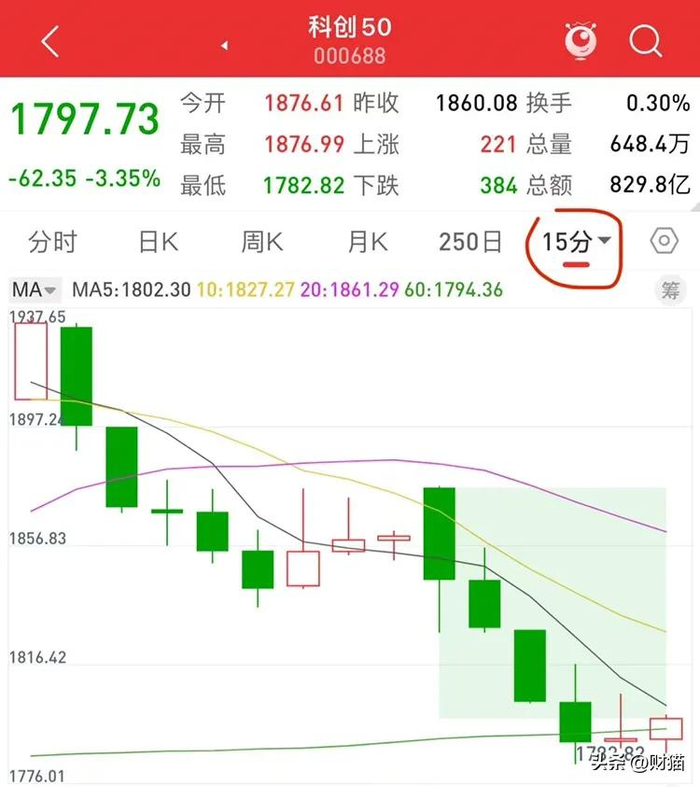Expand the MA indicator dropdown
The height and width of the screenshot is (787, 700).
34,290
